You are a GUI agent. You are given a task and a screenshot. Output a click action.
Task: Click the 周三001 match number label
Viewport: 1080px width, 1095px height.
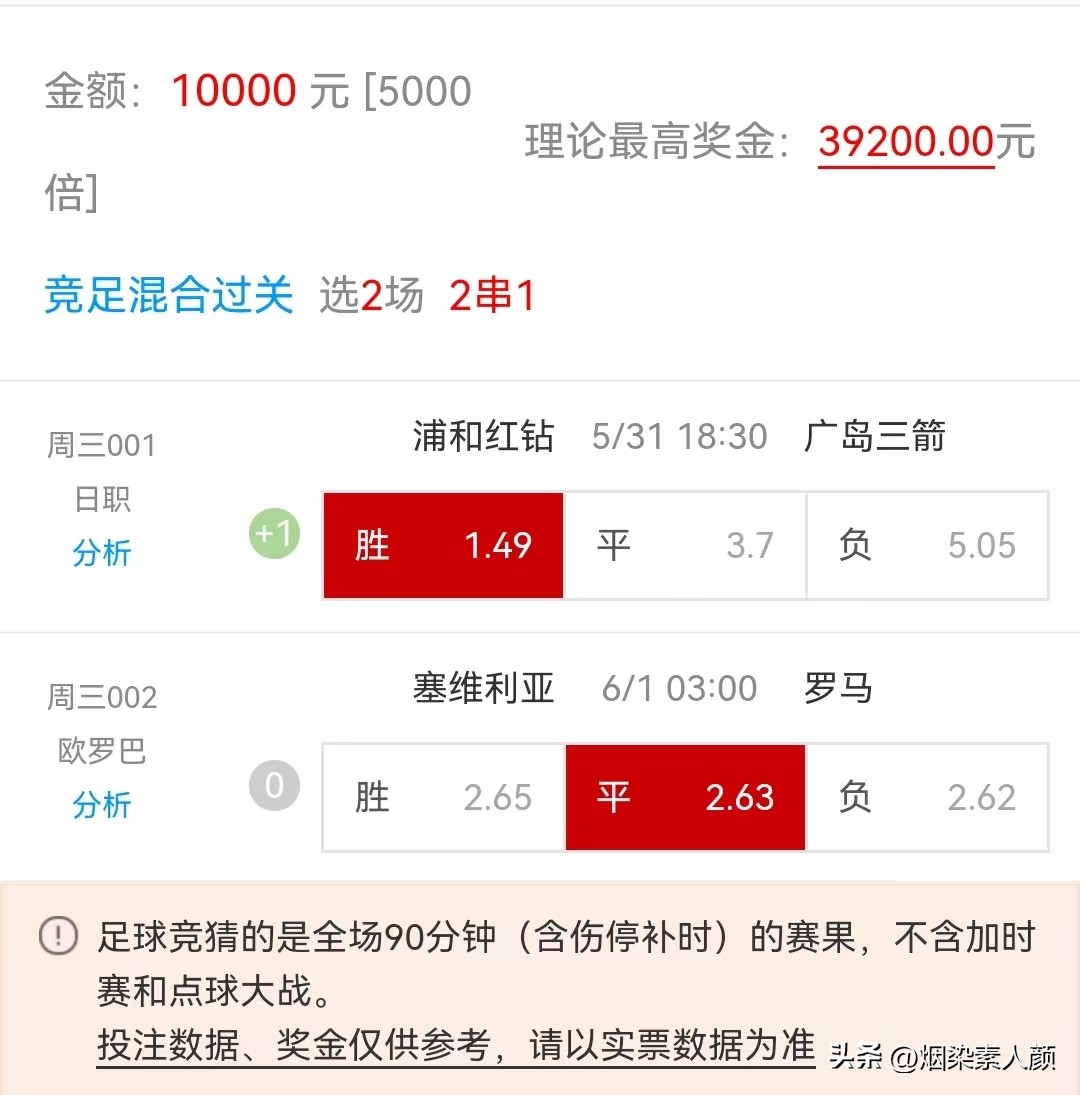coord(100,443)
